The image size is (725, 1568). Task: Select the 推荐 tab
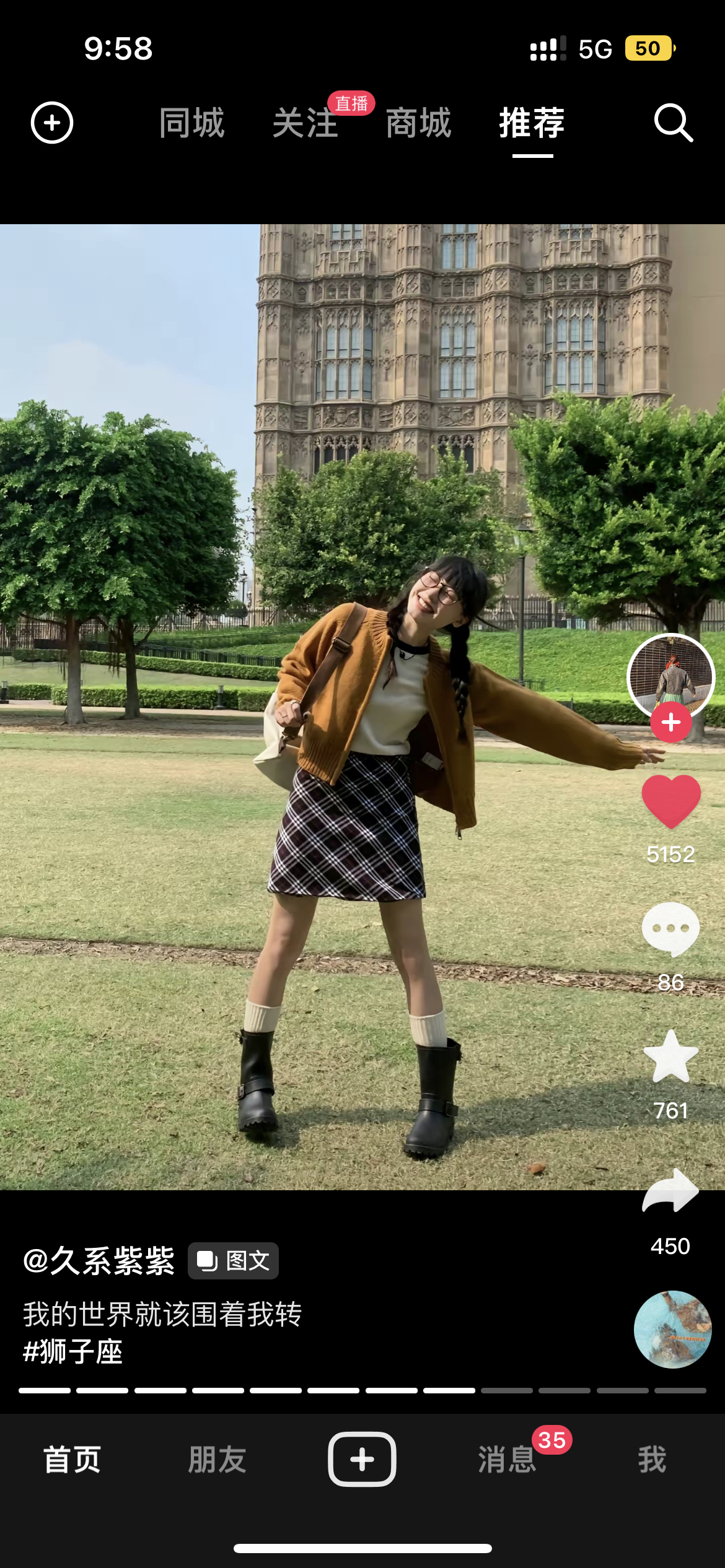click(x=532, y=123)
